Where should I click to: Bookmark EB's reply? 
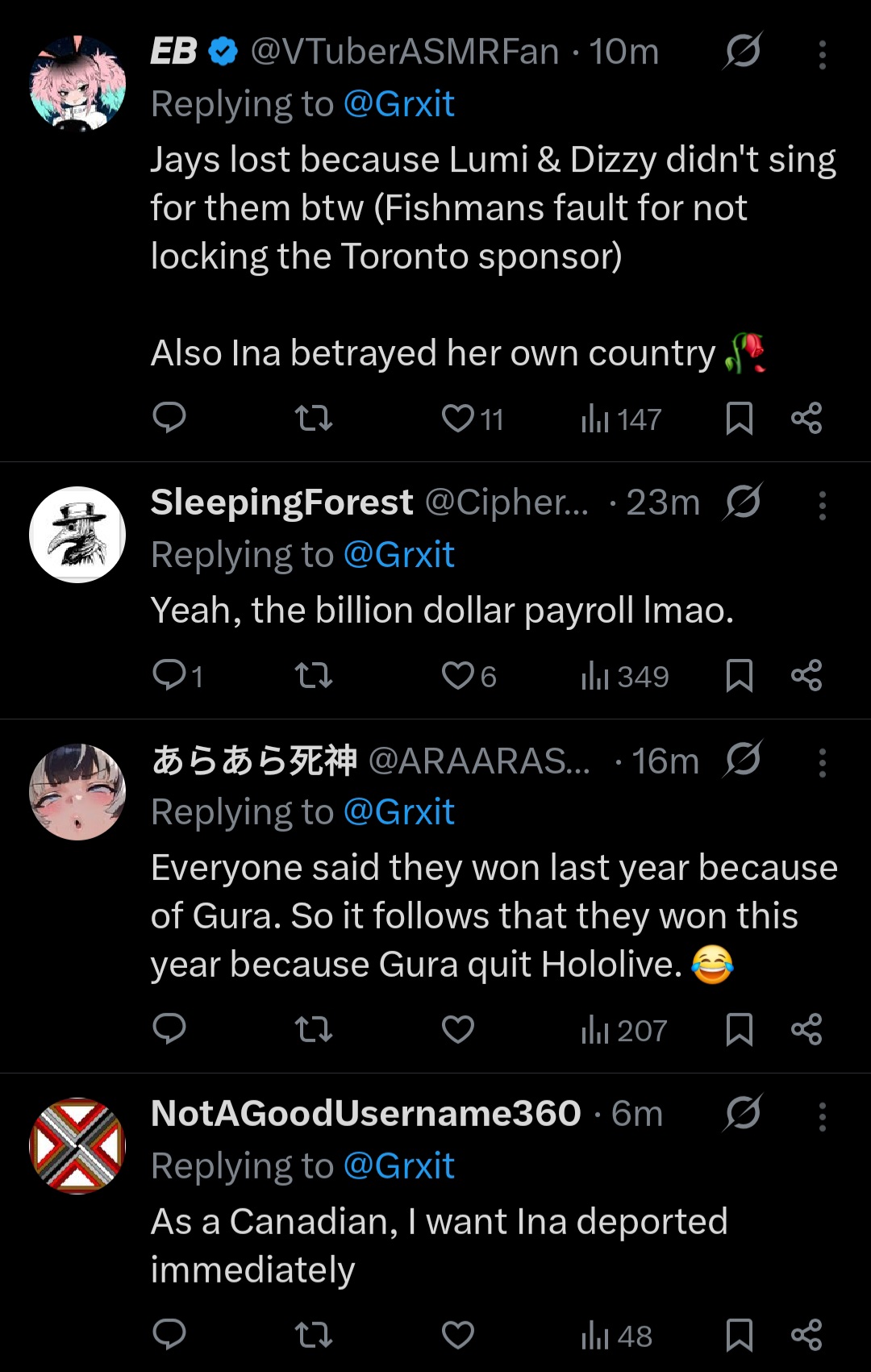[x=740, y=418]
